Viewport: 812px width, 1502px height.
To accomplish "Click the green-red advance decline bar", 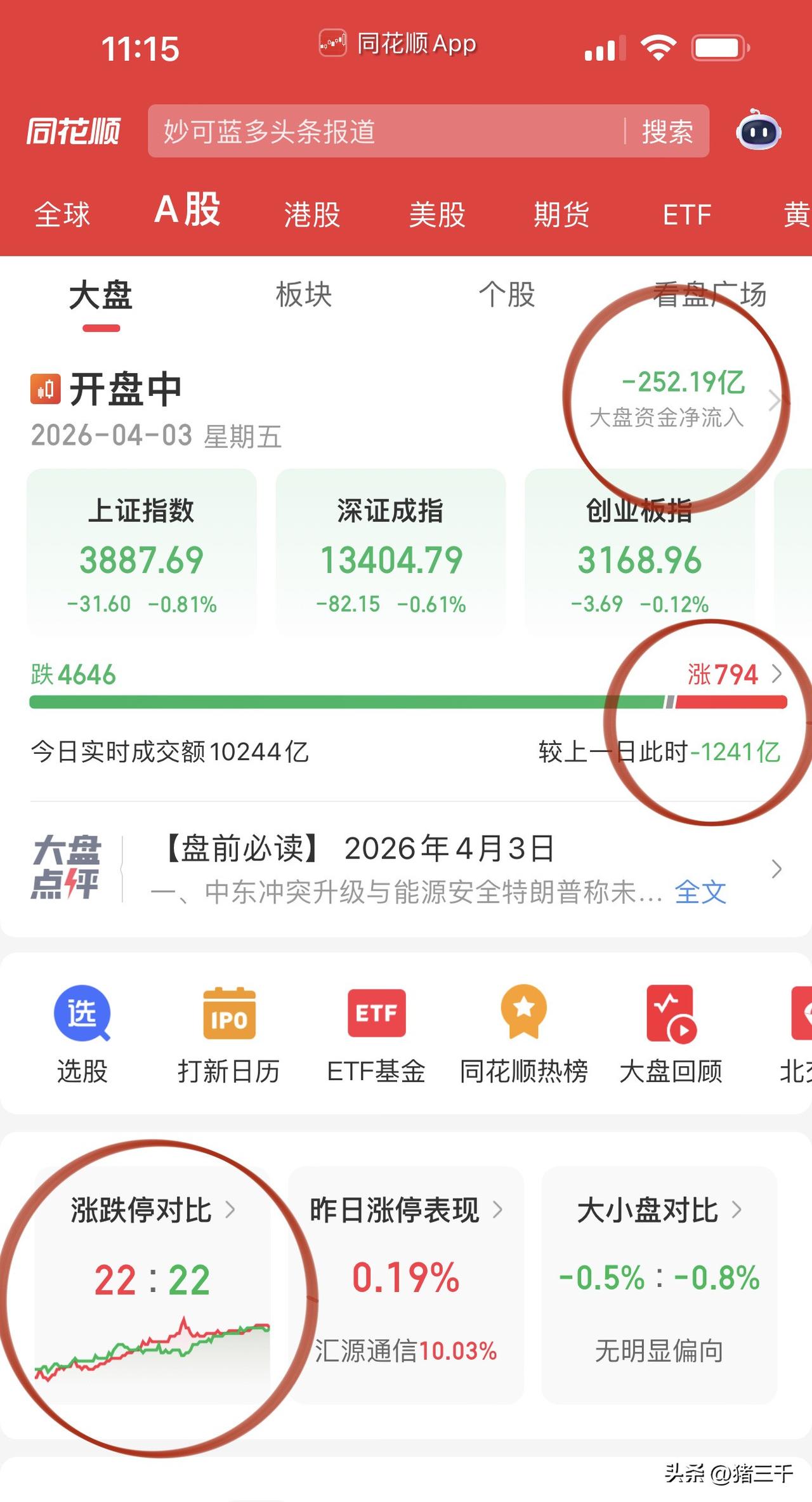I will click(406, 702).
